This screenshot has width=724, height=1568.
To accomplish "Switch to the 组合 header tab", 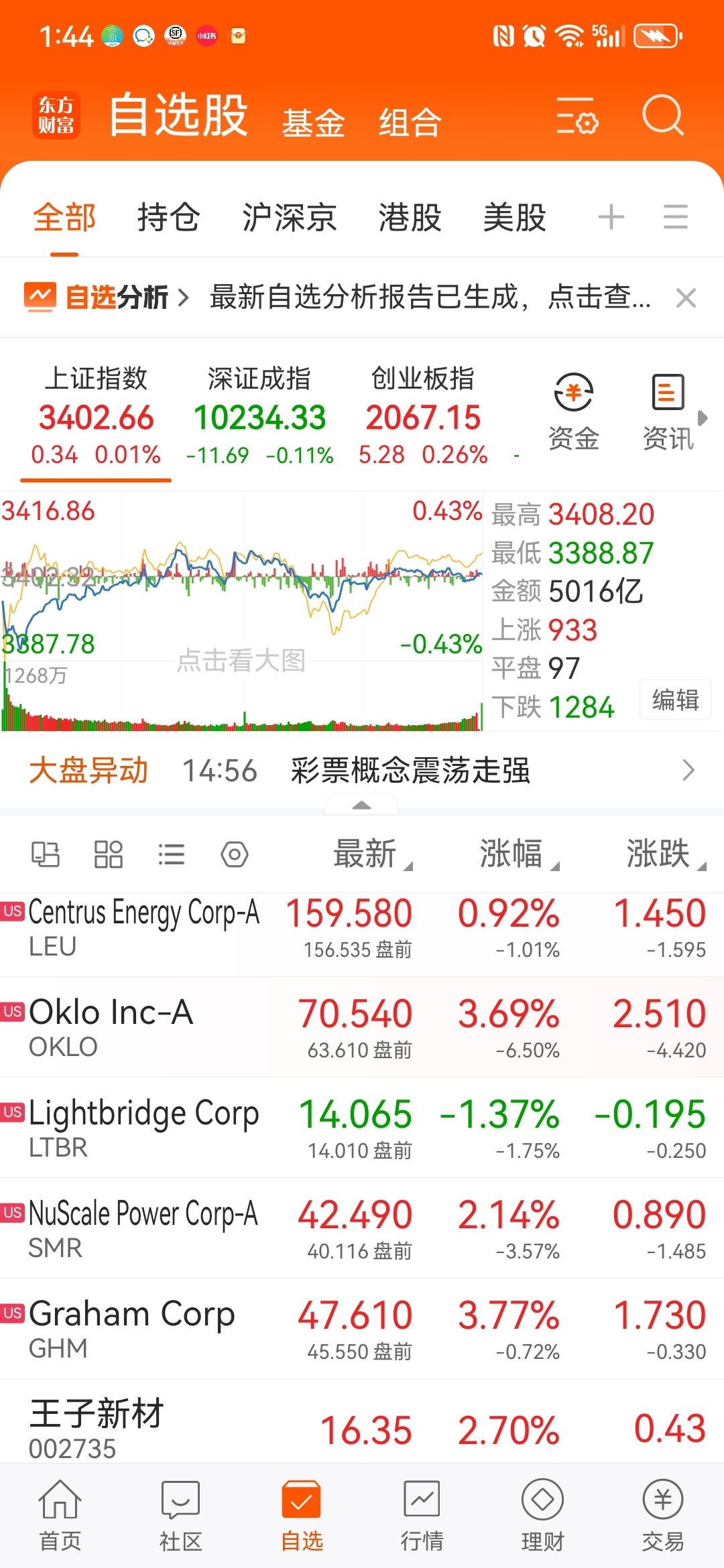I will coord(410,123).
